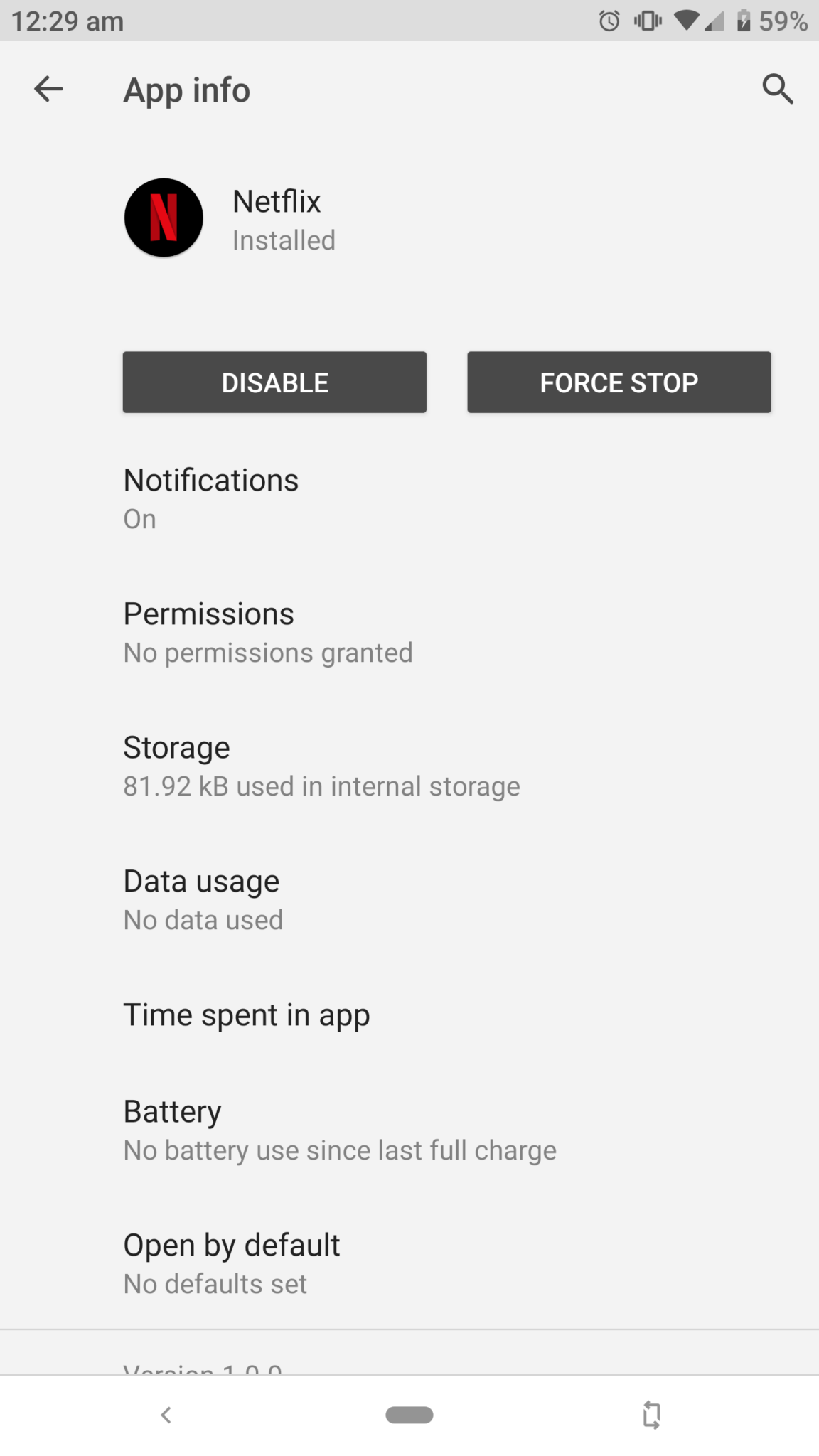Tap the screen rotation navigation icon
Screen dimensions: 819x1456
[651, 1415]
